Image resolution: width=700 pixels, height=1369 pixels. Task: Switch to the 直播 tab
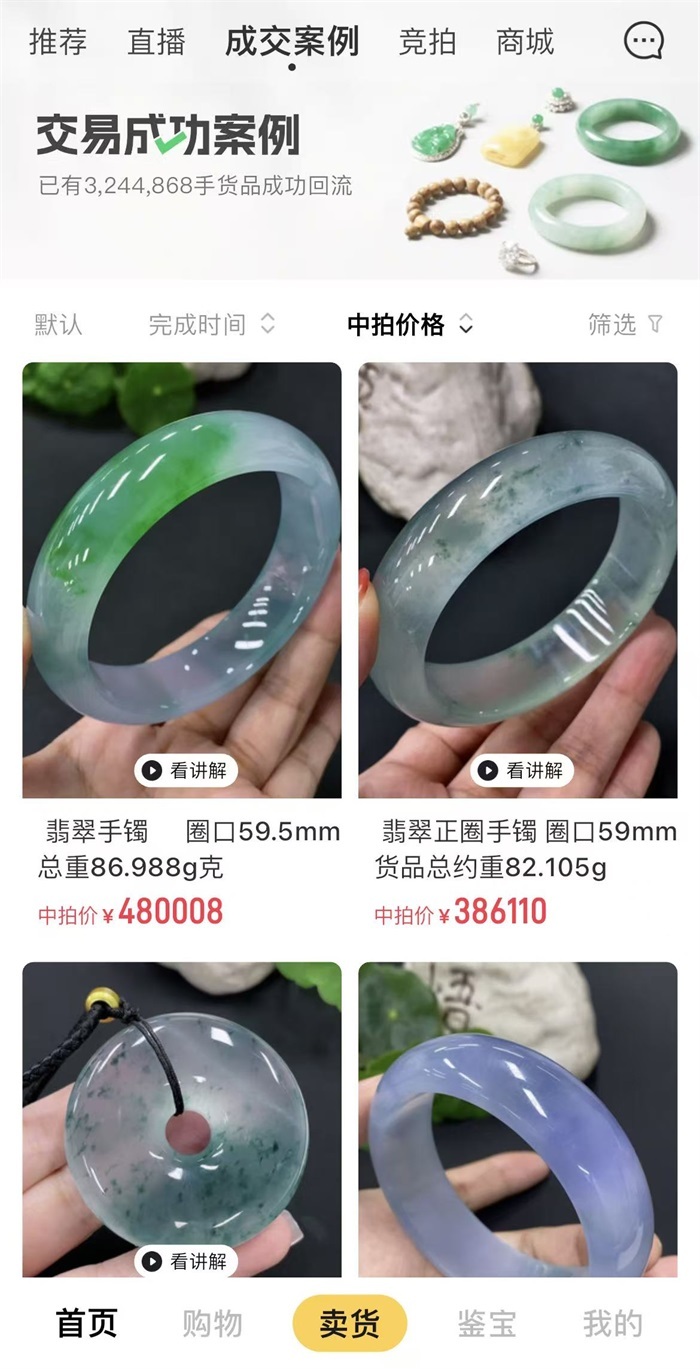pos(156,42)
